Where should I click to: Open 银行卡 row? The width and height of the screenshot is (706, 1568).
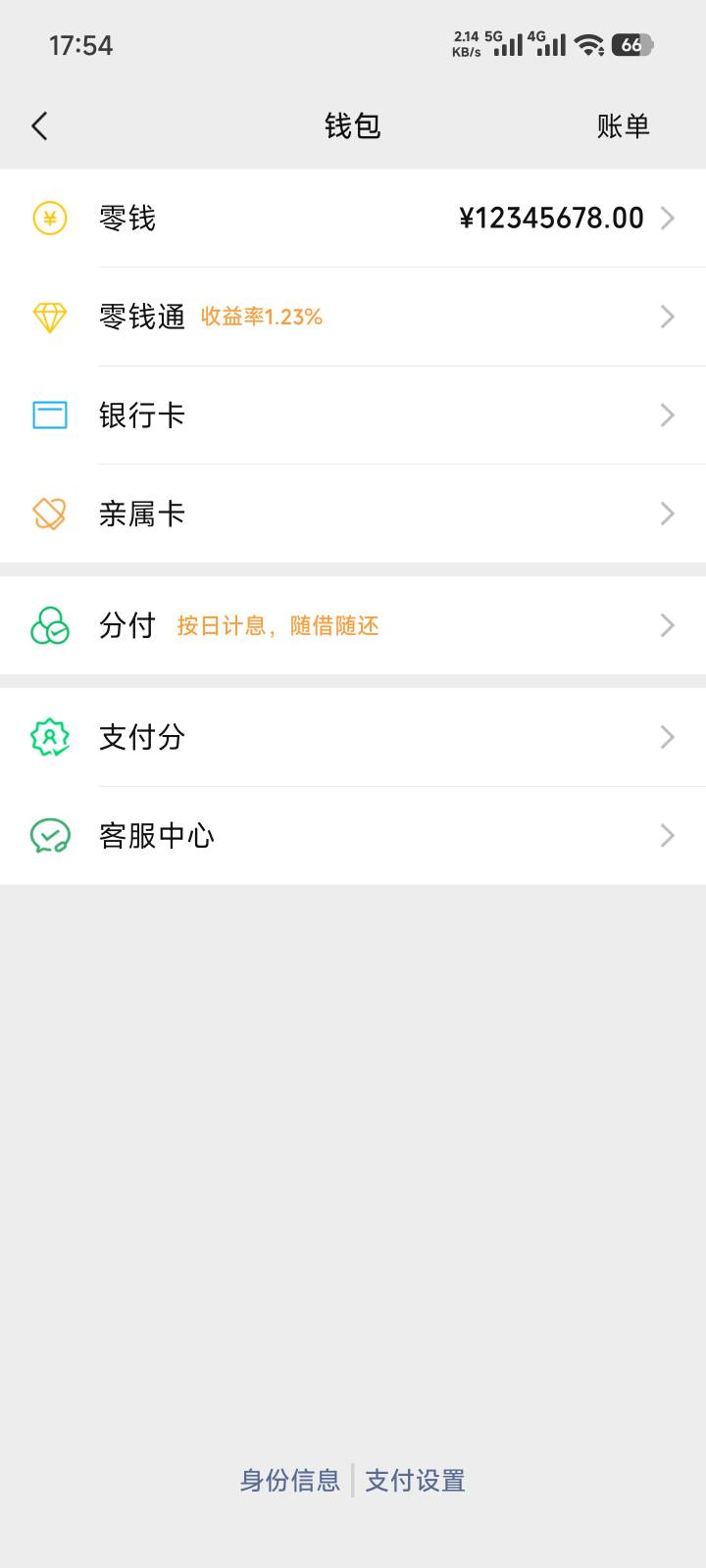click(353, 416)
